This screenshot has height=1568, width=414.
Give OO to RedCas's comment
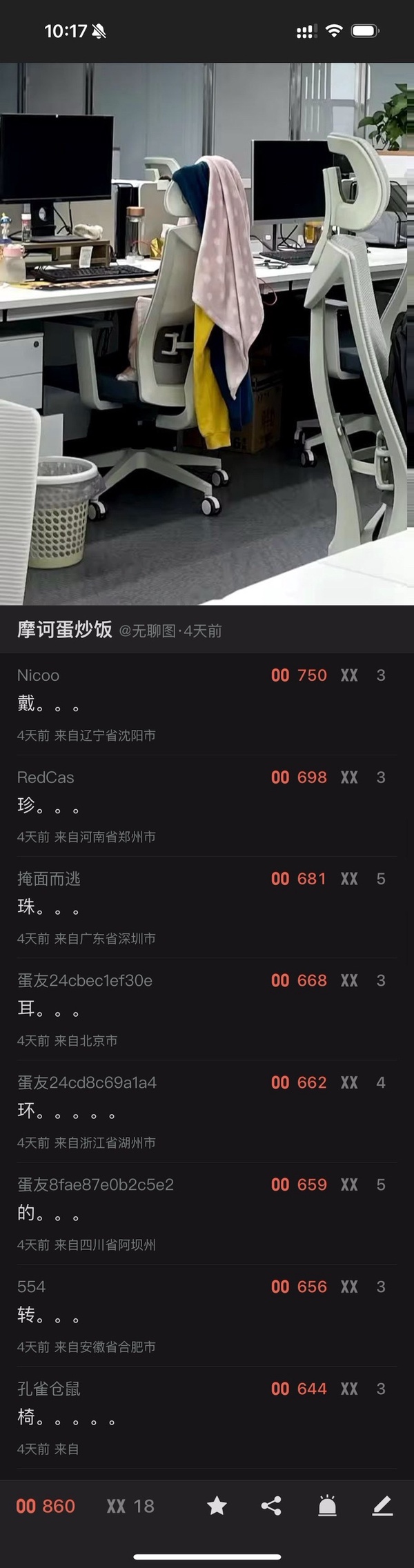coord(299,777)
